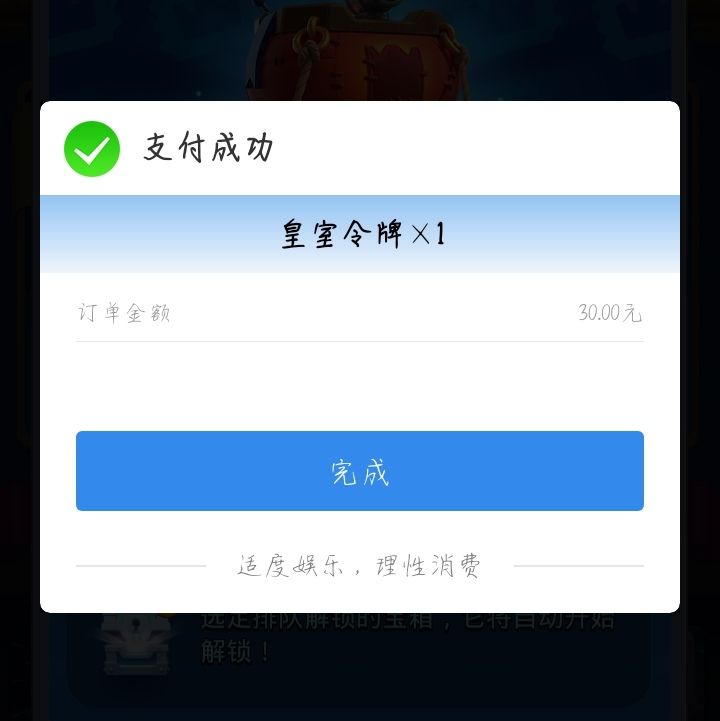Click the blue confirmation button
Viewport: 720px width, 721px height.
click(359, 470)
